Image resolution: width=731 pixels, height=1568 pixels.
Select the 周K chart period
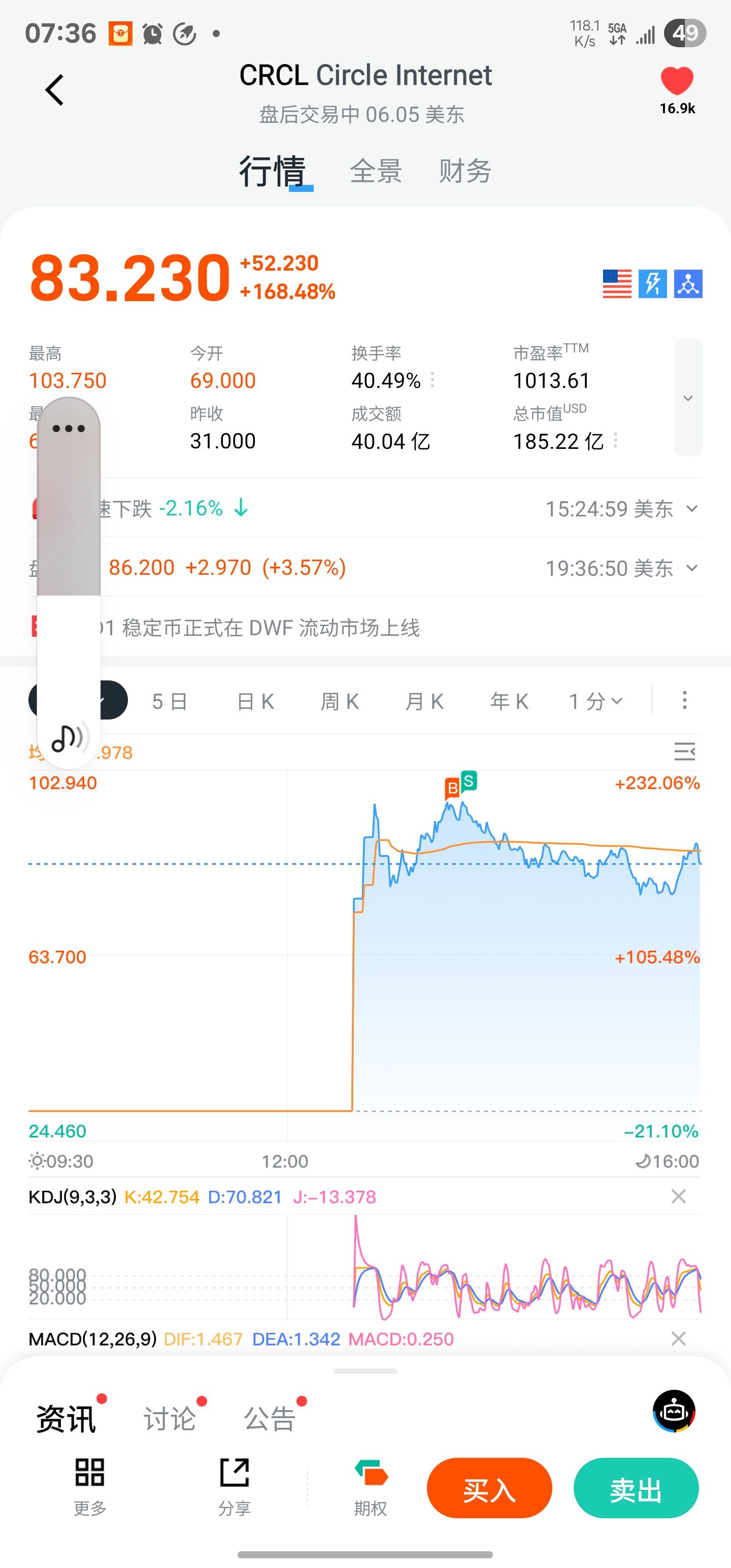tap(340, 701)
